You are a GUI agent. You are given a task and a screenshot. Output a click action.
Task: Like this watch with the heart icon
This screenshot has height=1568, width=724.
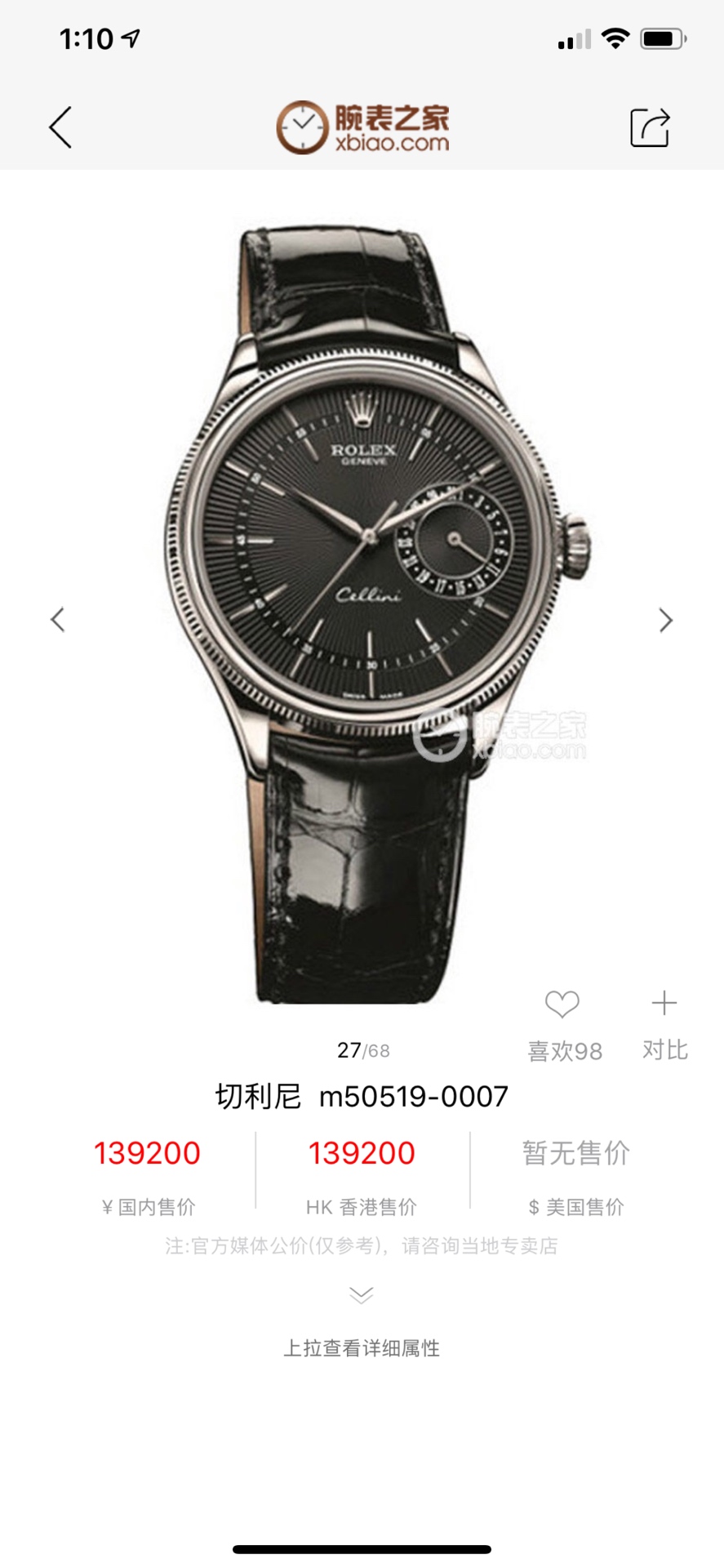pos(562,1004)
